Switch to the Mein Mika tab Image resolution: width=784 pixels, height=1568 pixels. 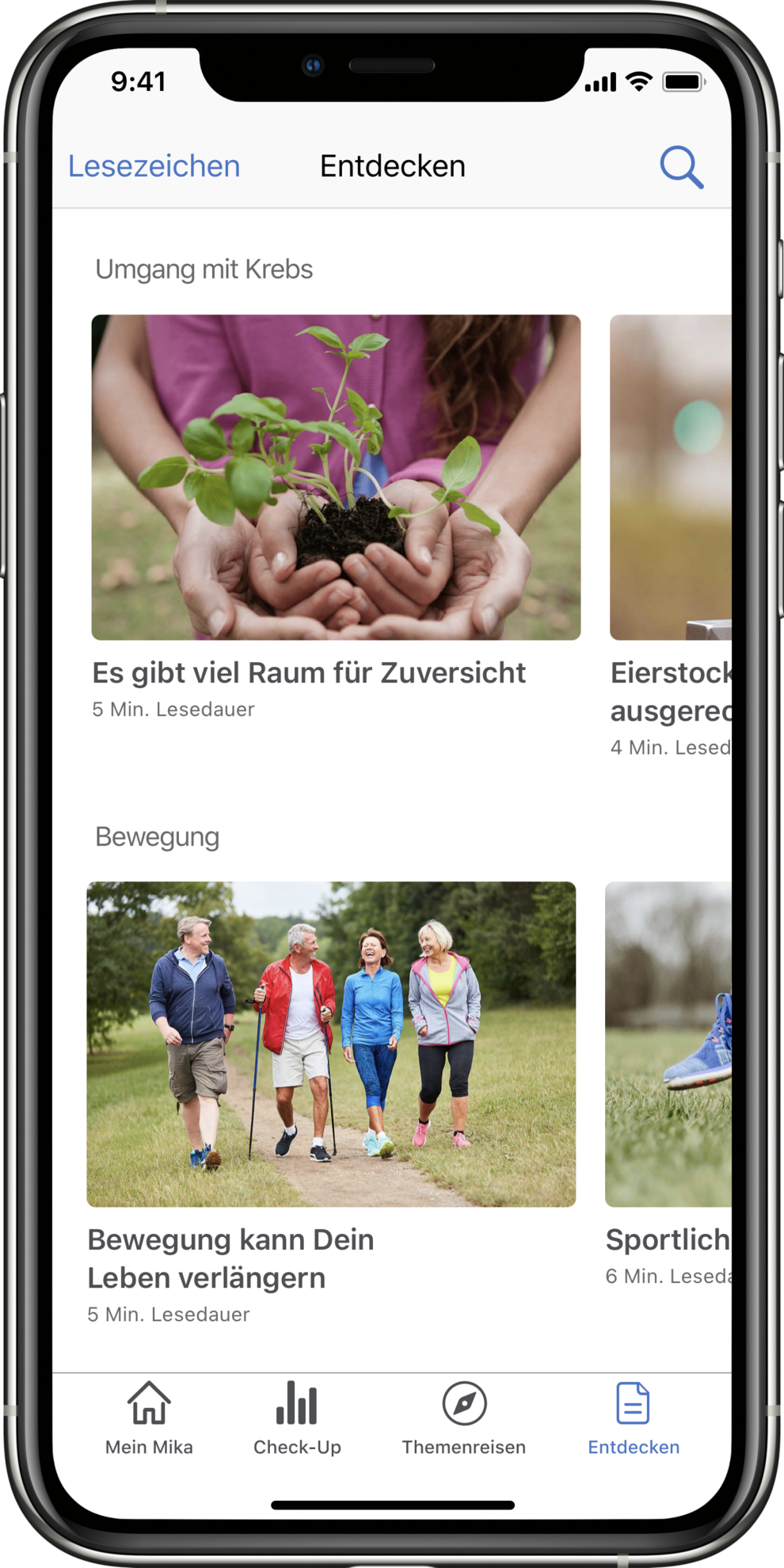tap(149, 1418)
